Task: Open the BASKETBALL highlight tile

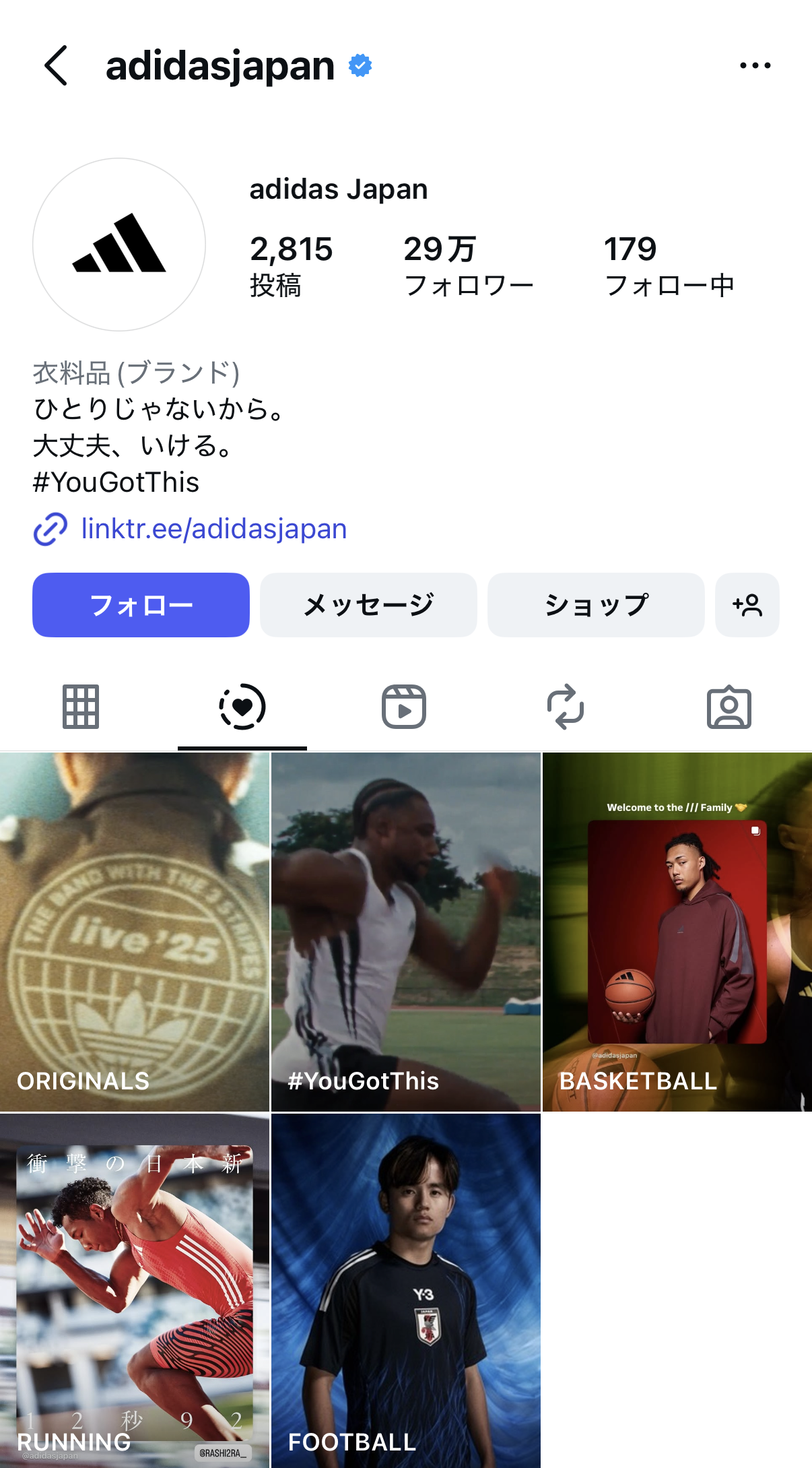Action: pyautogui.click(x=677, y=932)
